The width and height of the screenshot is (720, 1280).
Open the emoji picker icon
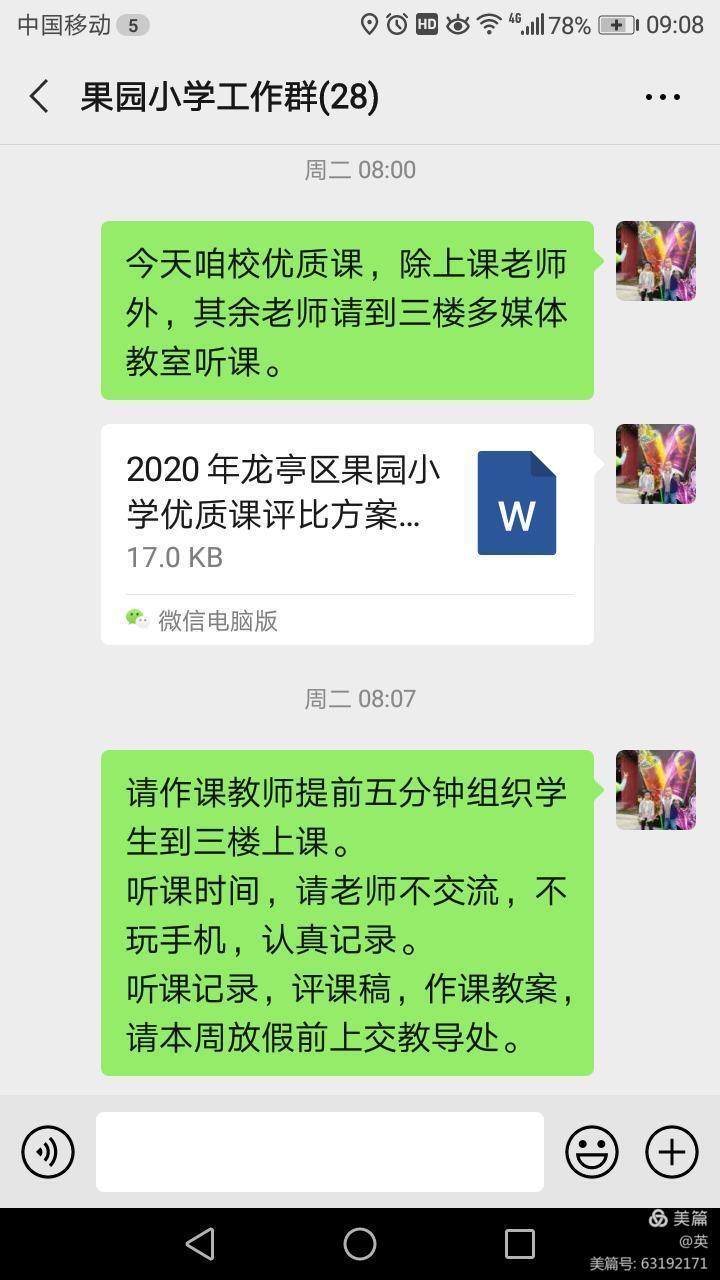(594, 1151)
